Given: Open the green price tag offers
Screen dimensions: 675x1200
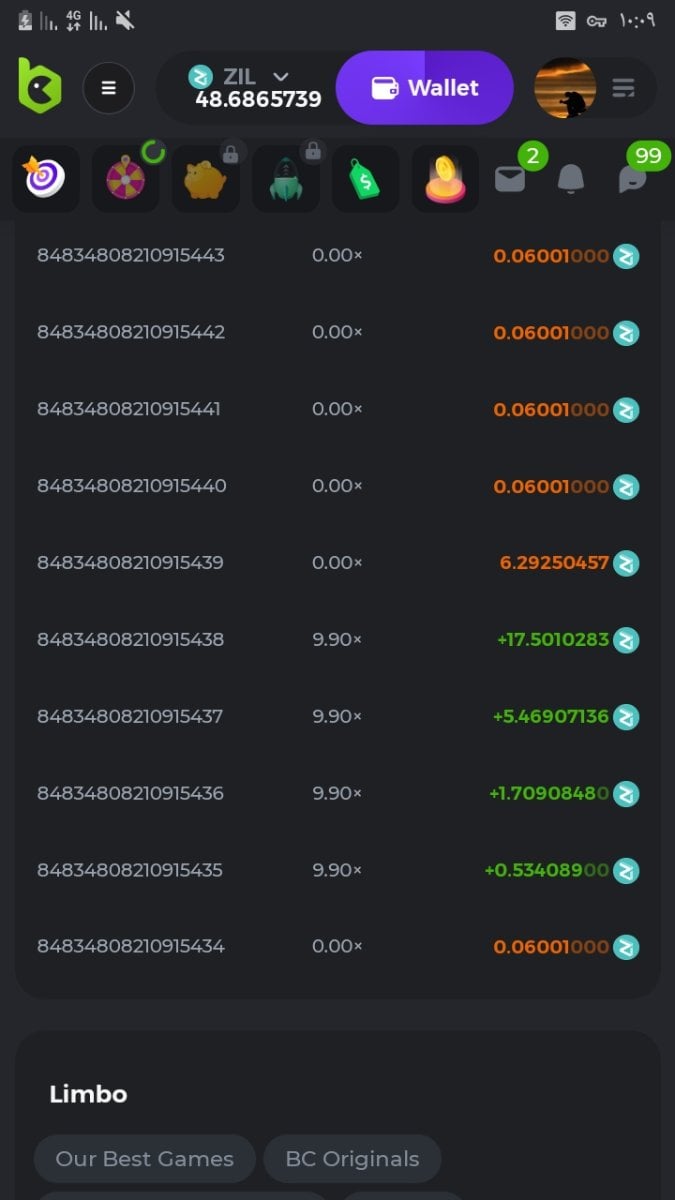Looking at the screenshot, I should (x=365, y=179).
